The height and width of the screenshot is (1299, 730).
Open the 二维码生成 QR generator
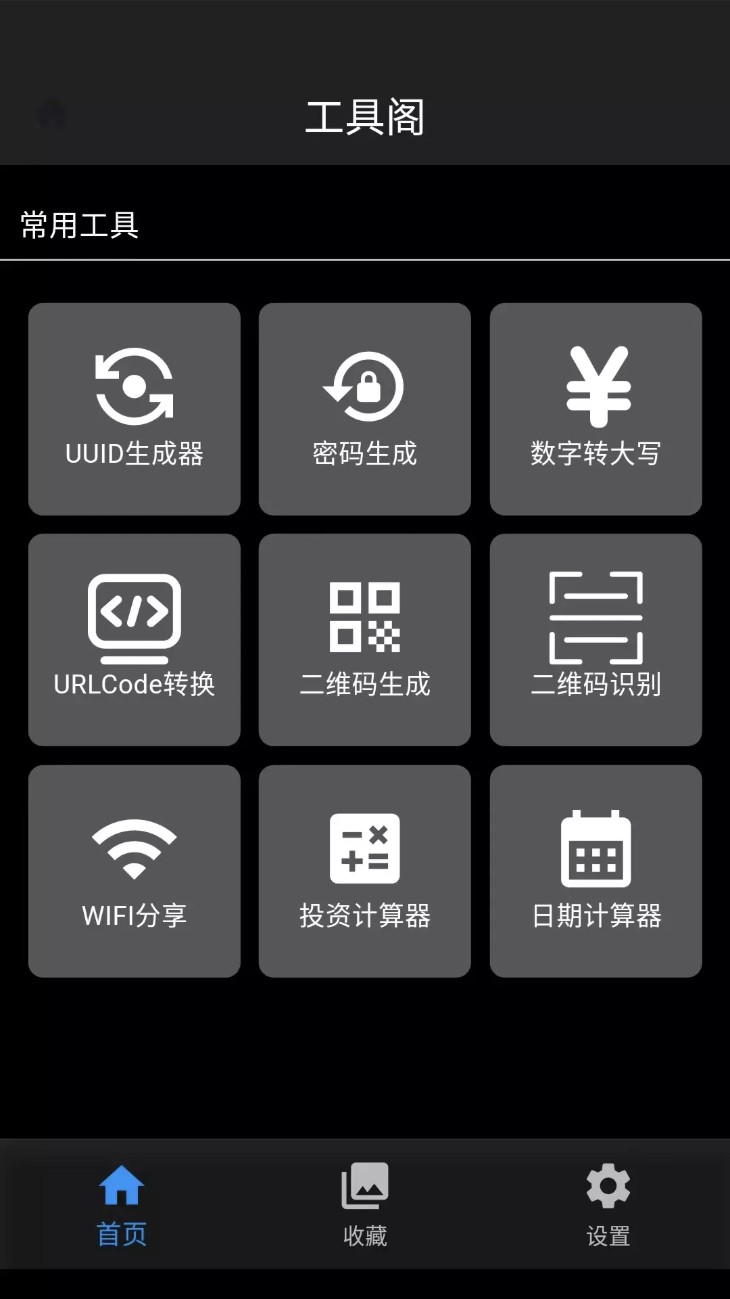click(364, 640)
